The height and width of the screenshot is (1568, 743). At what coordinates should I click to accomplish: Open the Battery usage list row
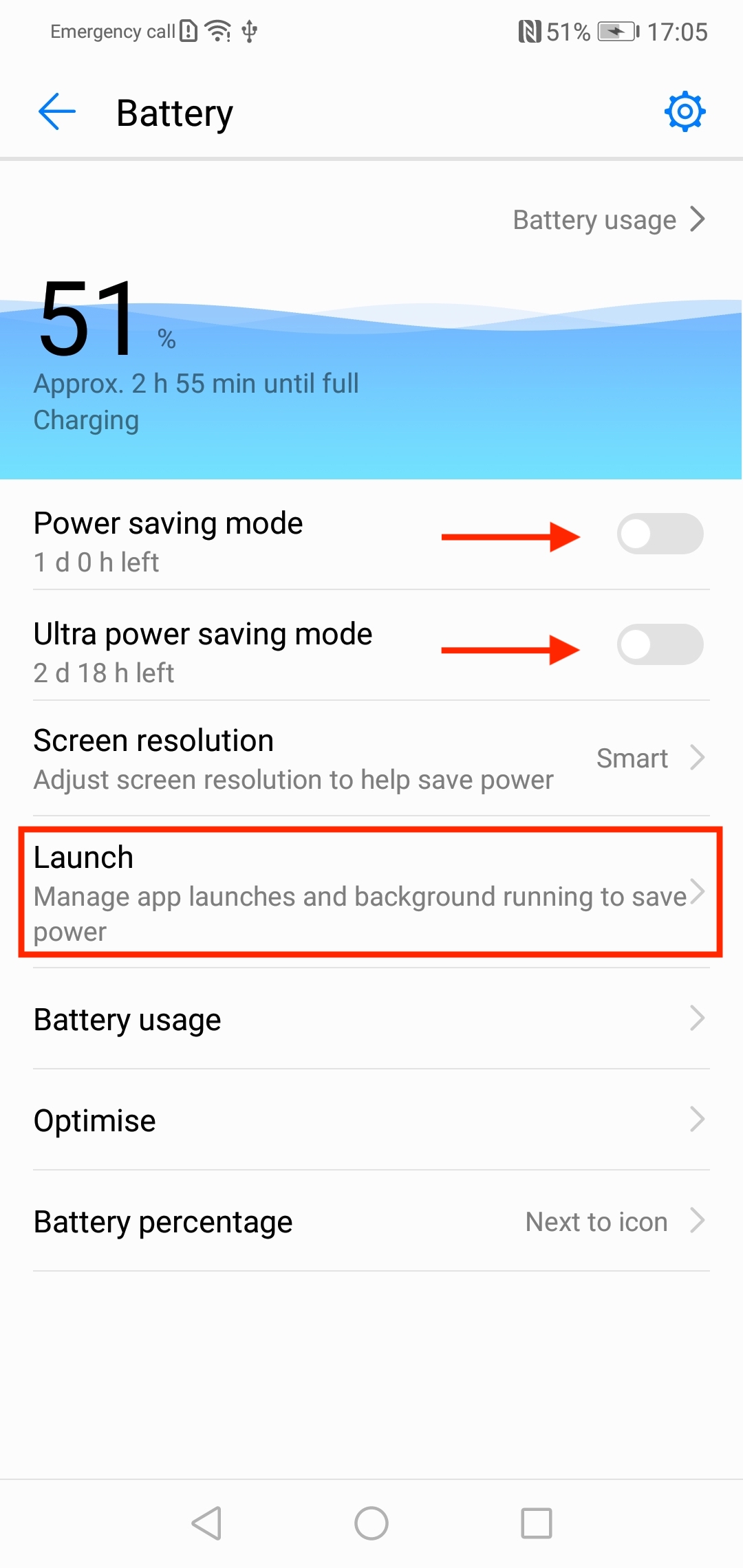coord(371,1019)
